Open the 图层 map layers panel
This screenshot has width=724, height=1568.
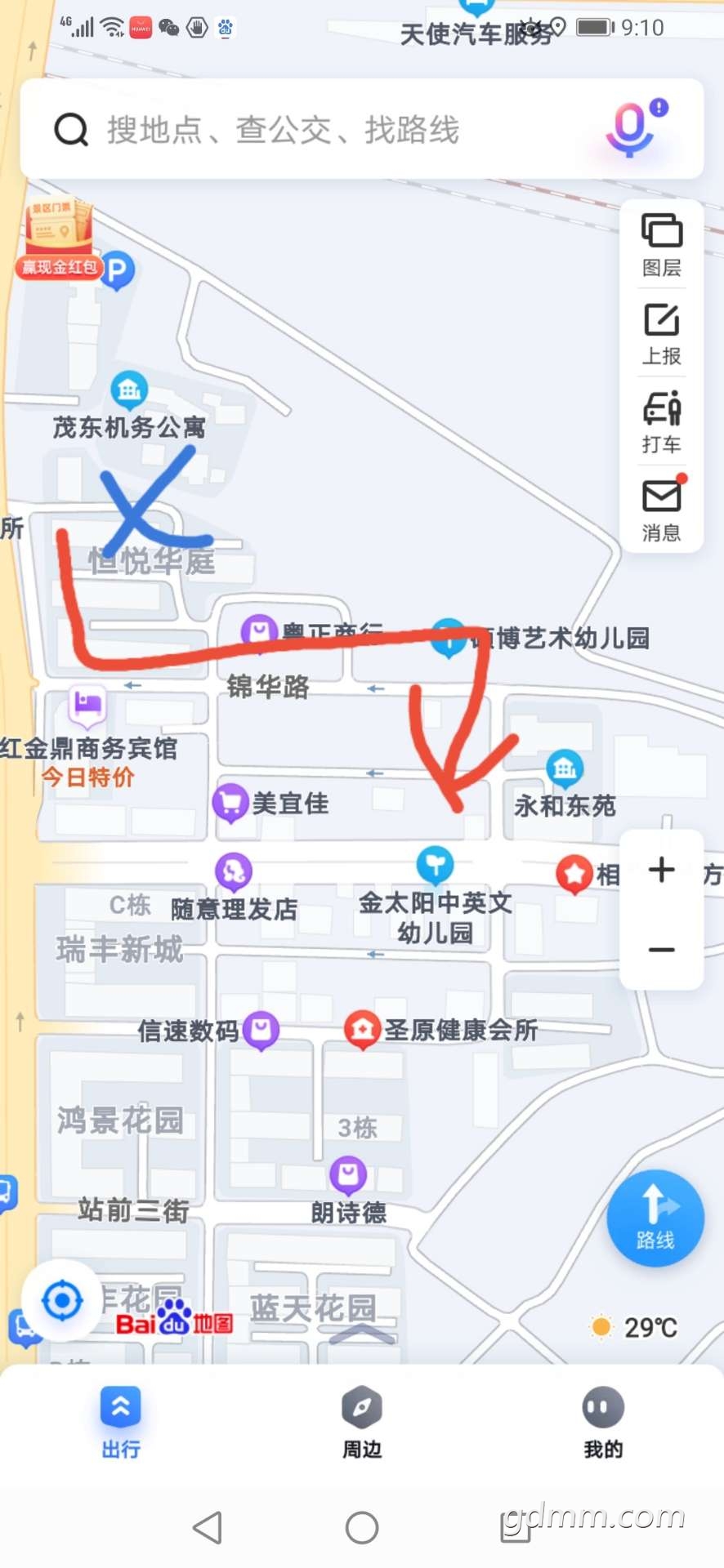coord(661,244)
